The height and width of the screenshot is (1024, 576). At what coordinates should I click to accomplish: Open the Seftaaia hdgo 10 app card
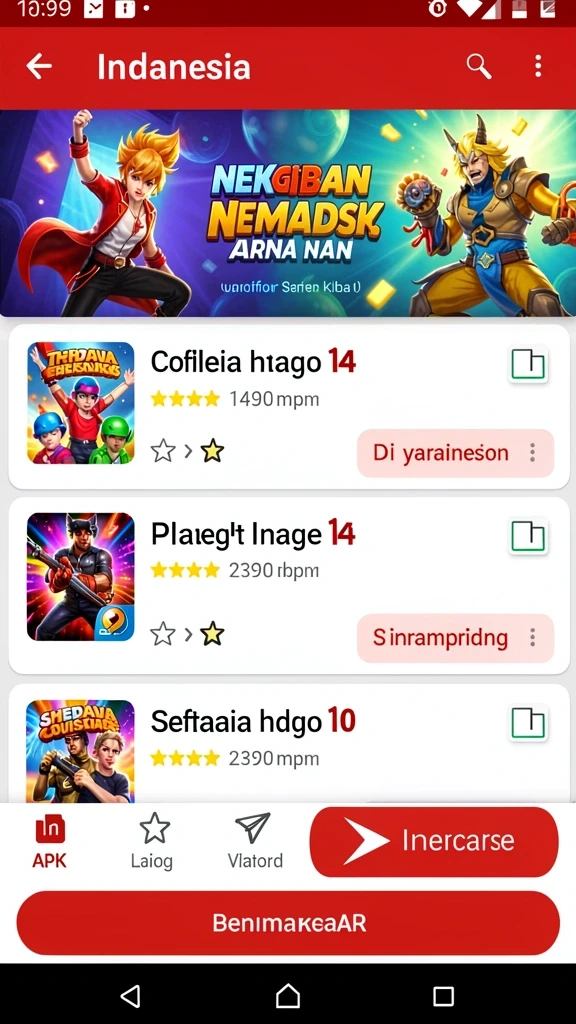pyautogui.click(x=288, y=743)
